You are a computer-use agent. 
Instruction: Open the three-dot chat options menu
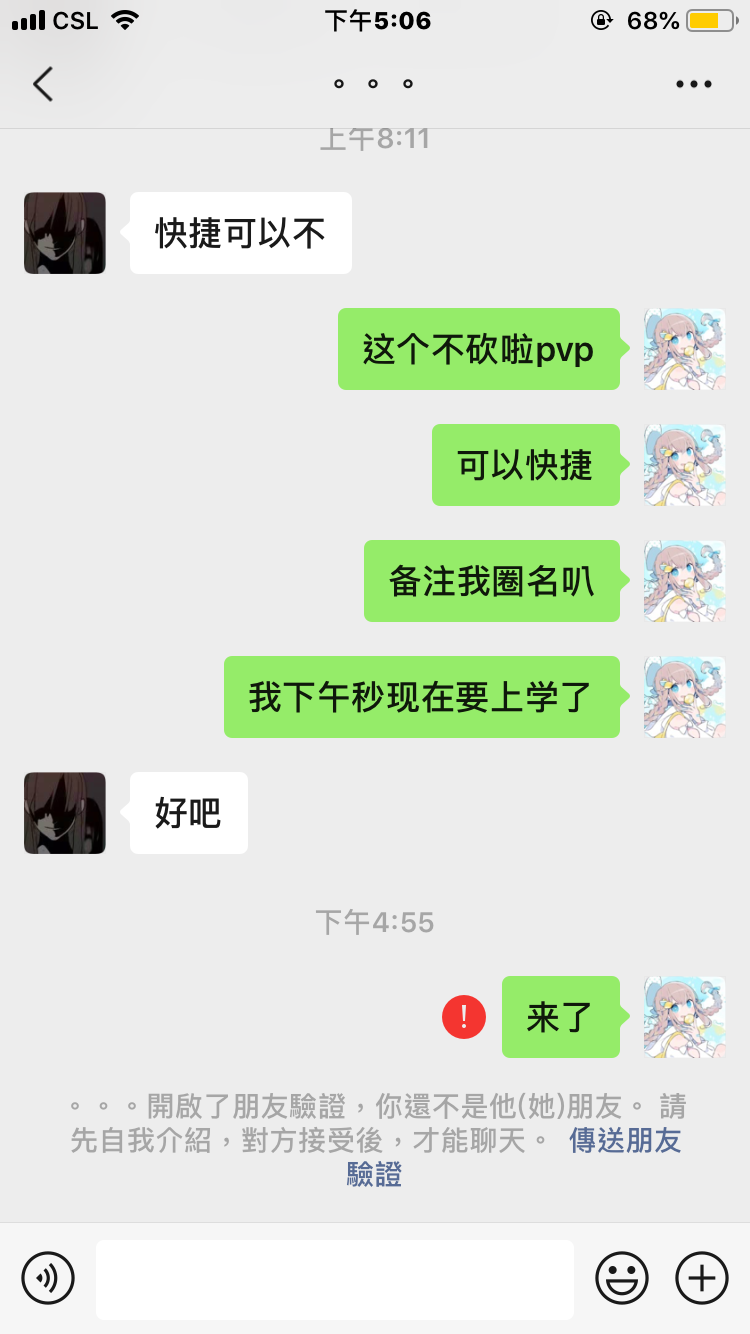693,85
